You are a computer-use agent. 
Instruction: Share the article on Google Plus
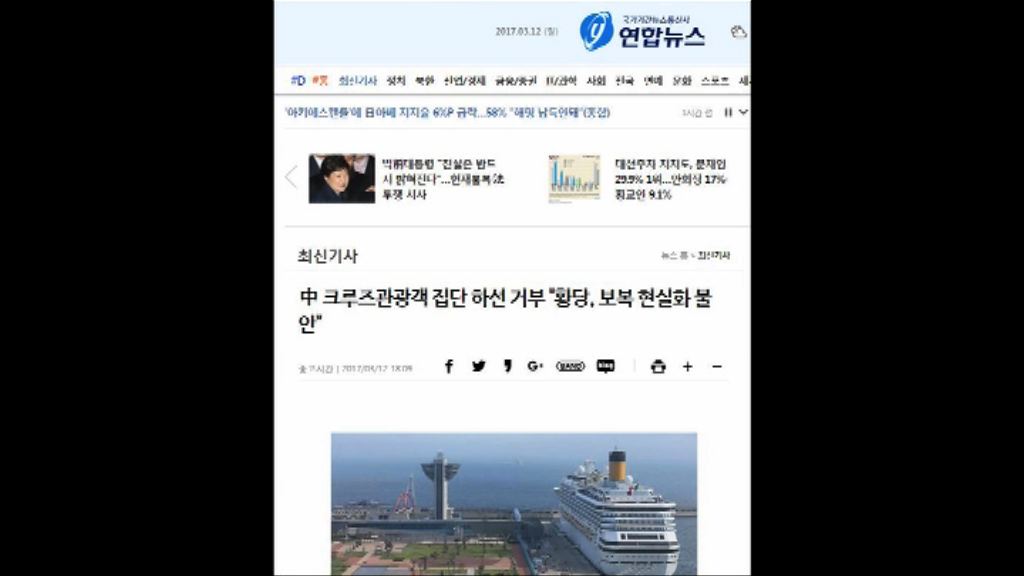click(535, 366)
